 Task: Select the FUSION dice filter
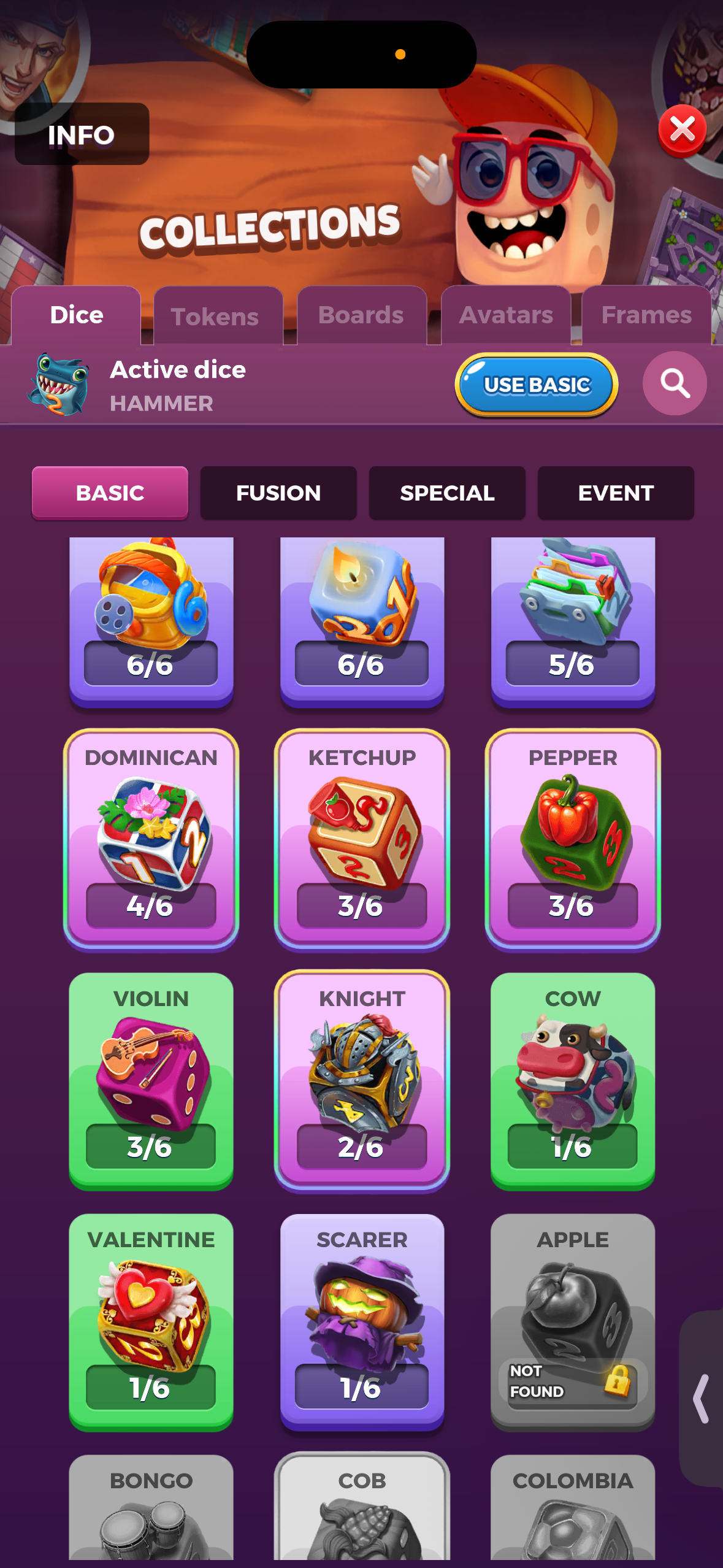tap(278, 493)
